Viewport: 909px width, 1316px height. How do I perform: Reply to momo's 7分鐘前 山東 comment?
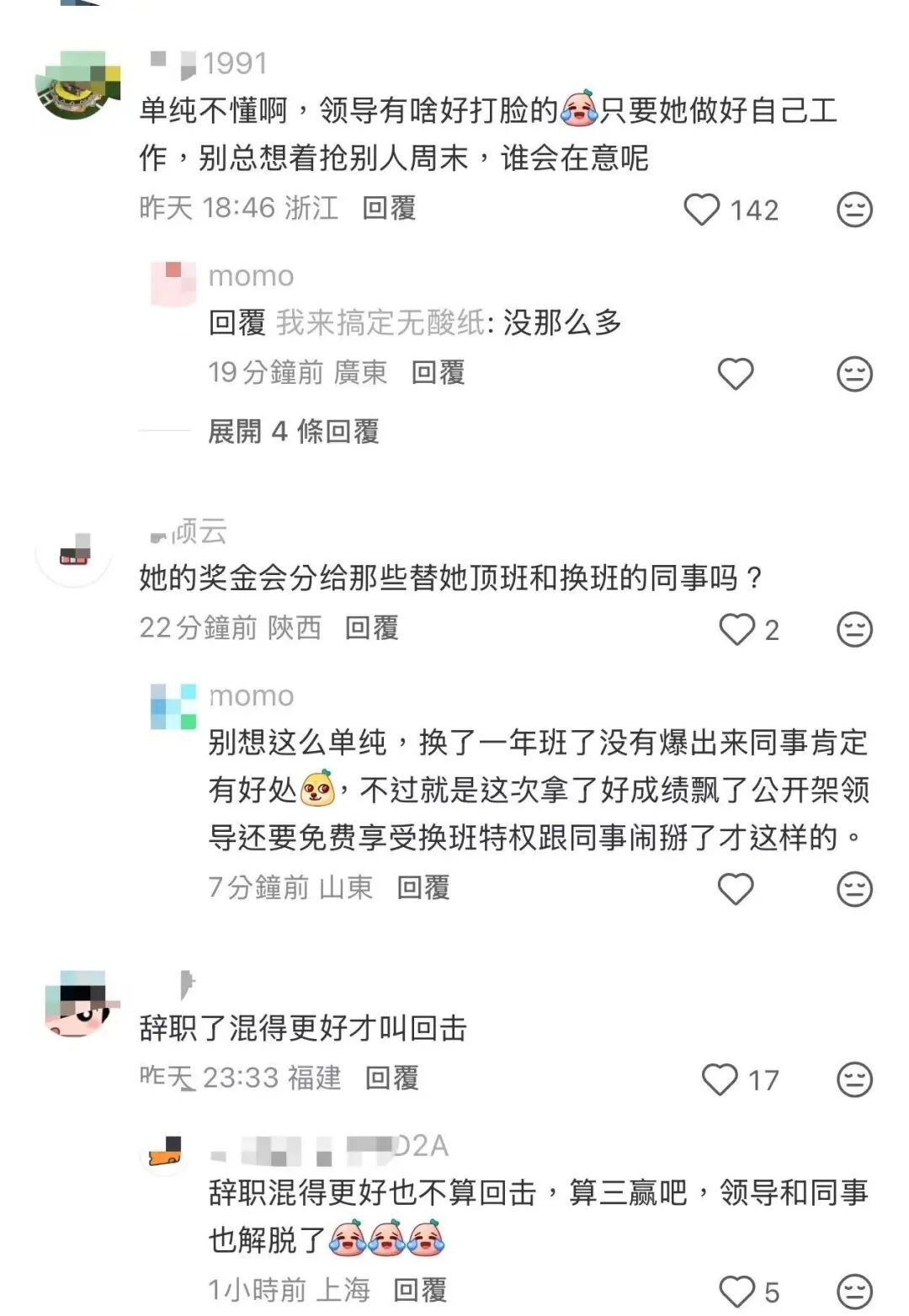coord(423,887)
